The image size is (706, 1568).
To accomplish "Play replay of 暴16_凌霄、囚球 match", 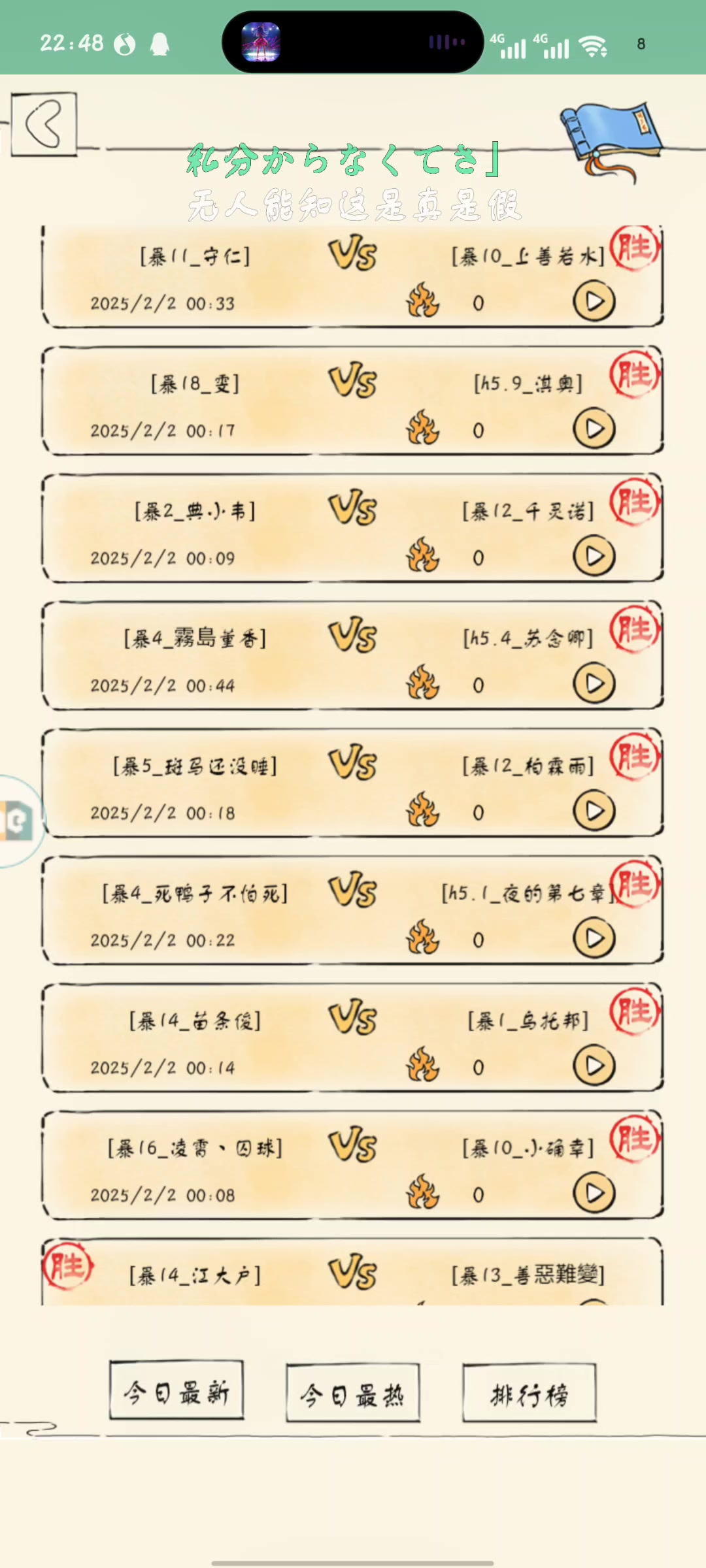I will pyautogui.click(x=594, y=1193).
